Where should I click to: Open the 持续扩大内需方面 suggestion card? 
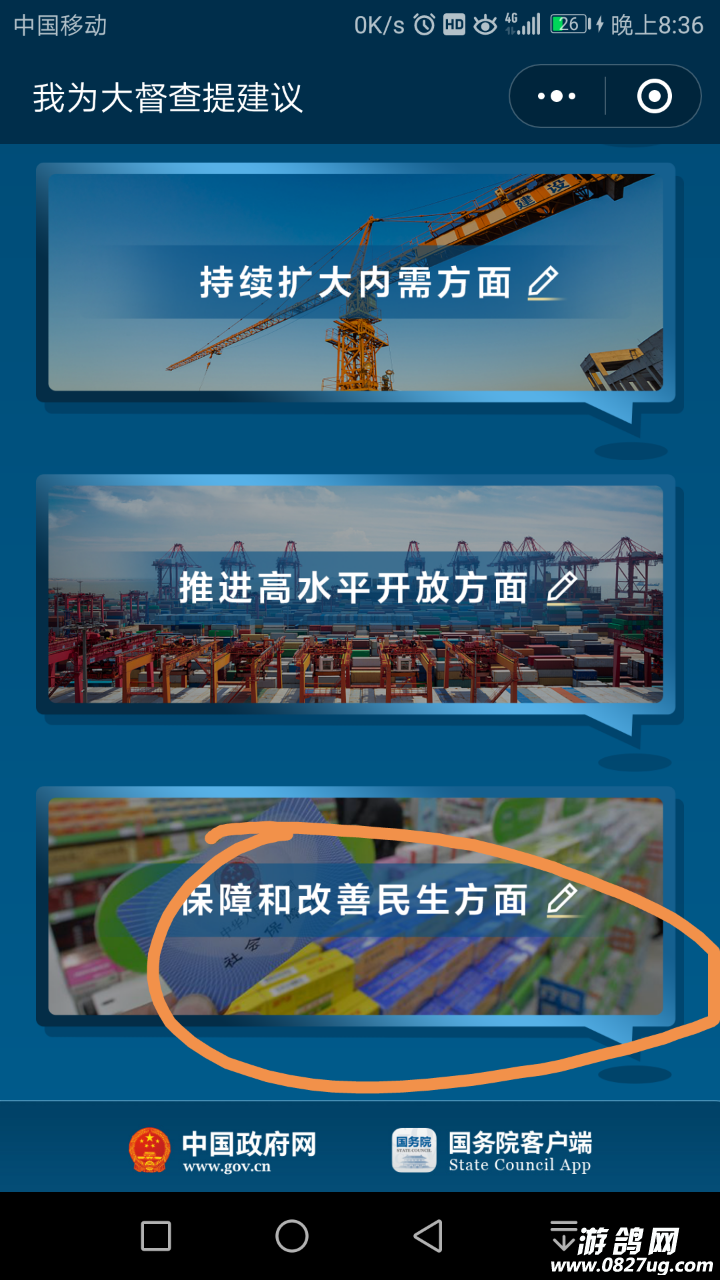[356, 283]
